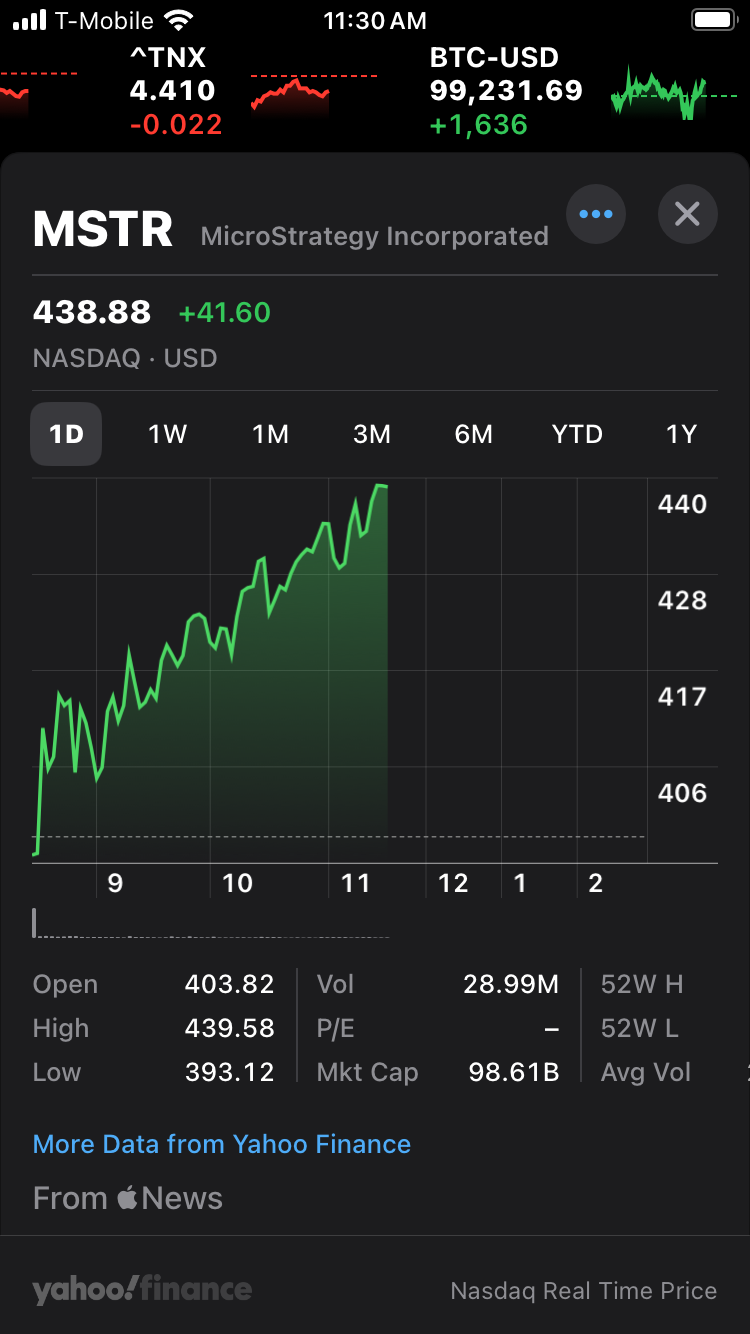Switch to the 3M chart view
Image resolution: width=750 pixels, height=1334 pixels.
[x=372, y=434]
